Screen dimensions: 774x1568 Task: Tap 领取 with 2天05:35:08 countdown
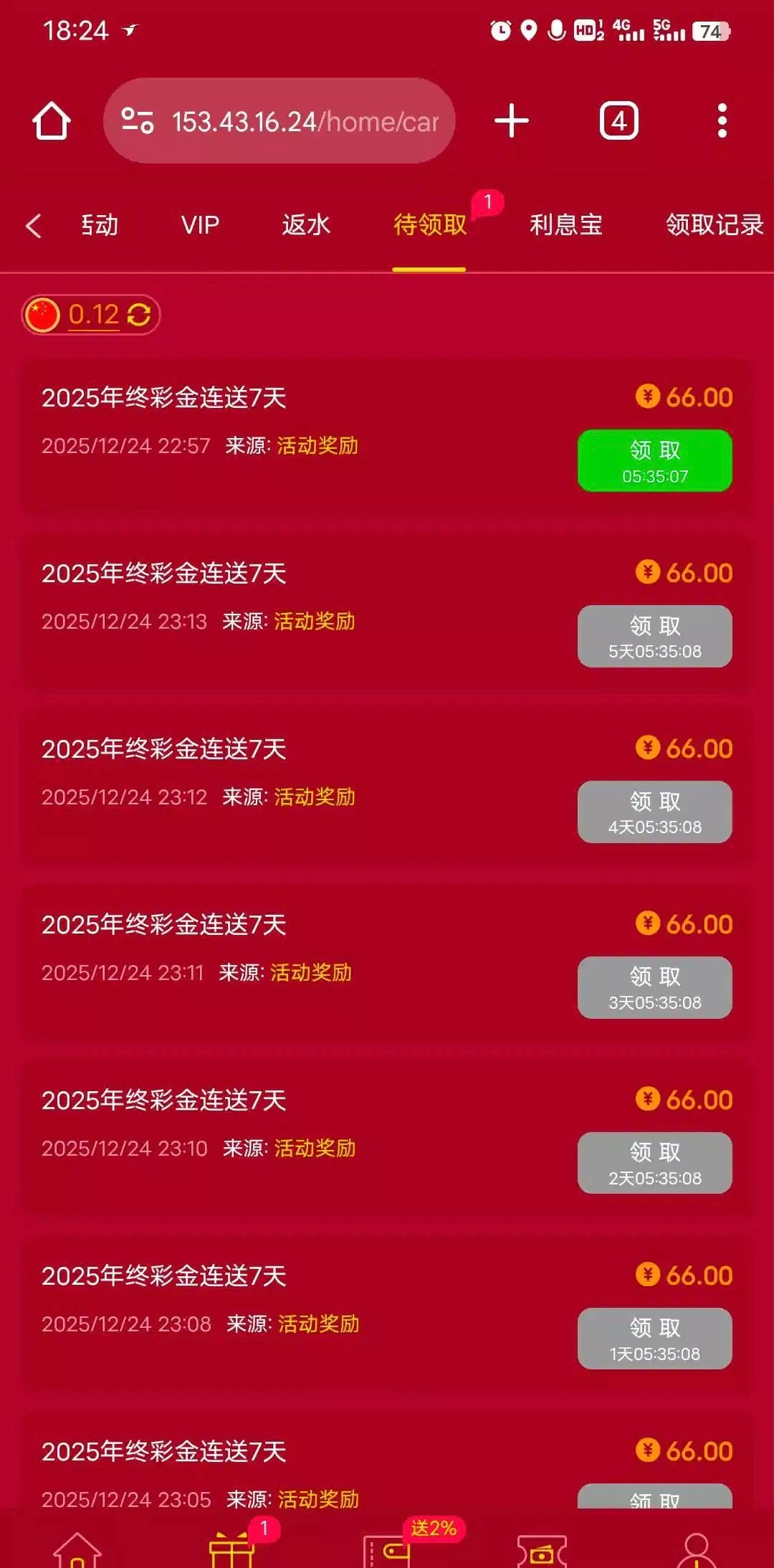click(x=654, y=1163)
